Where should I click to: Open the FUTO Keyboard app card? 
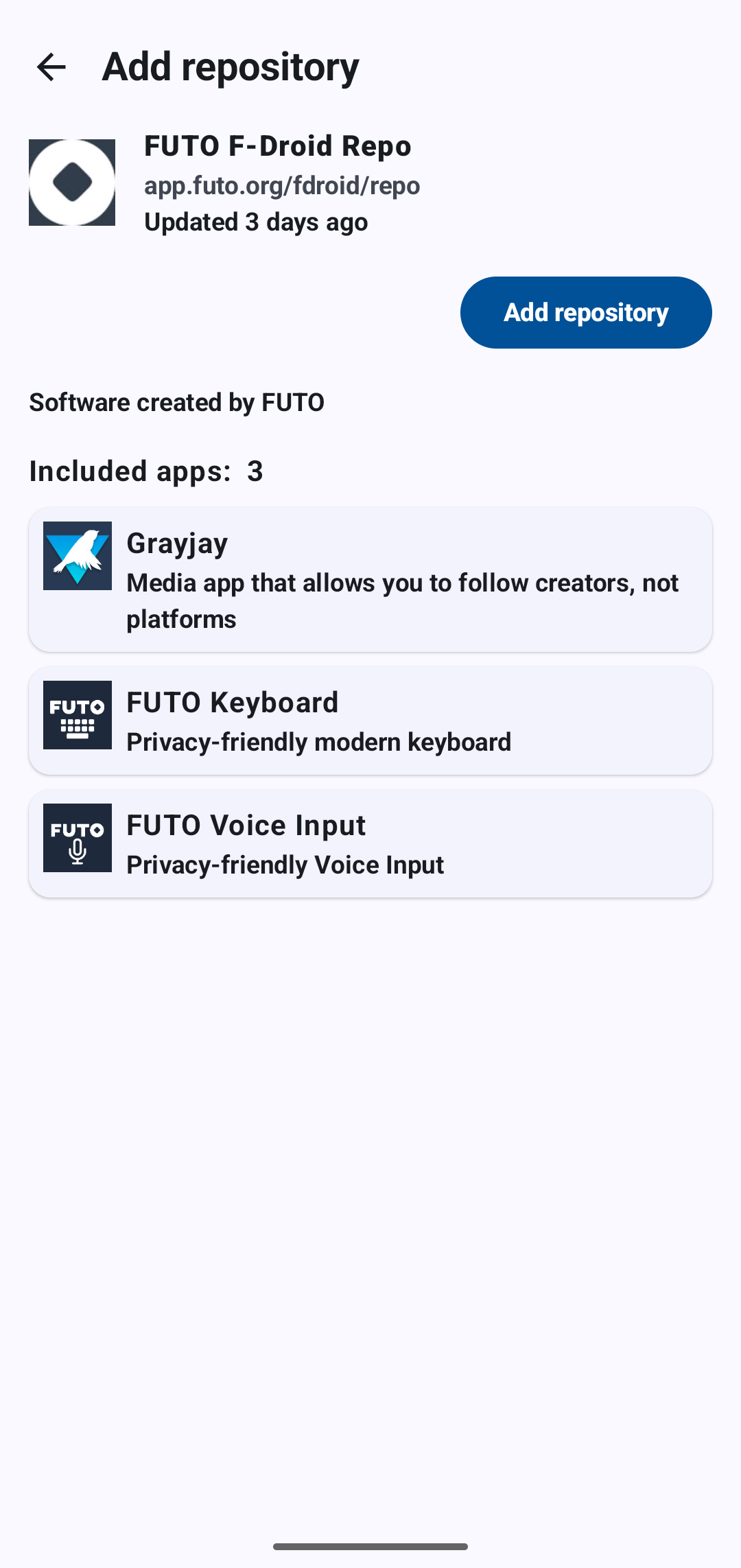point(370,721)
